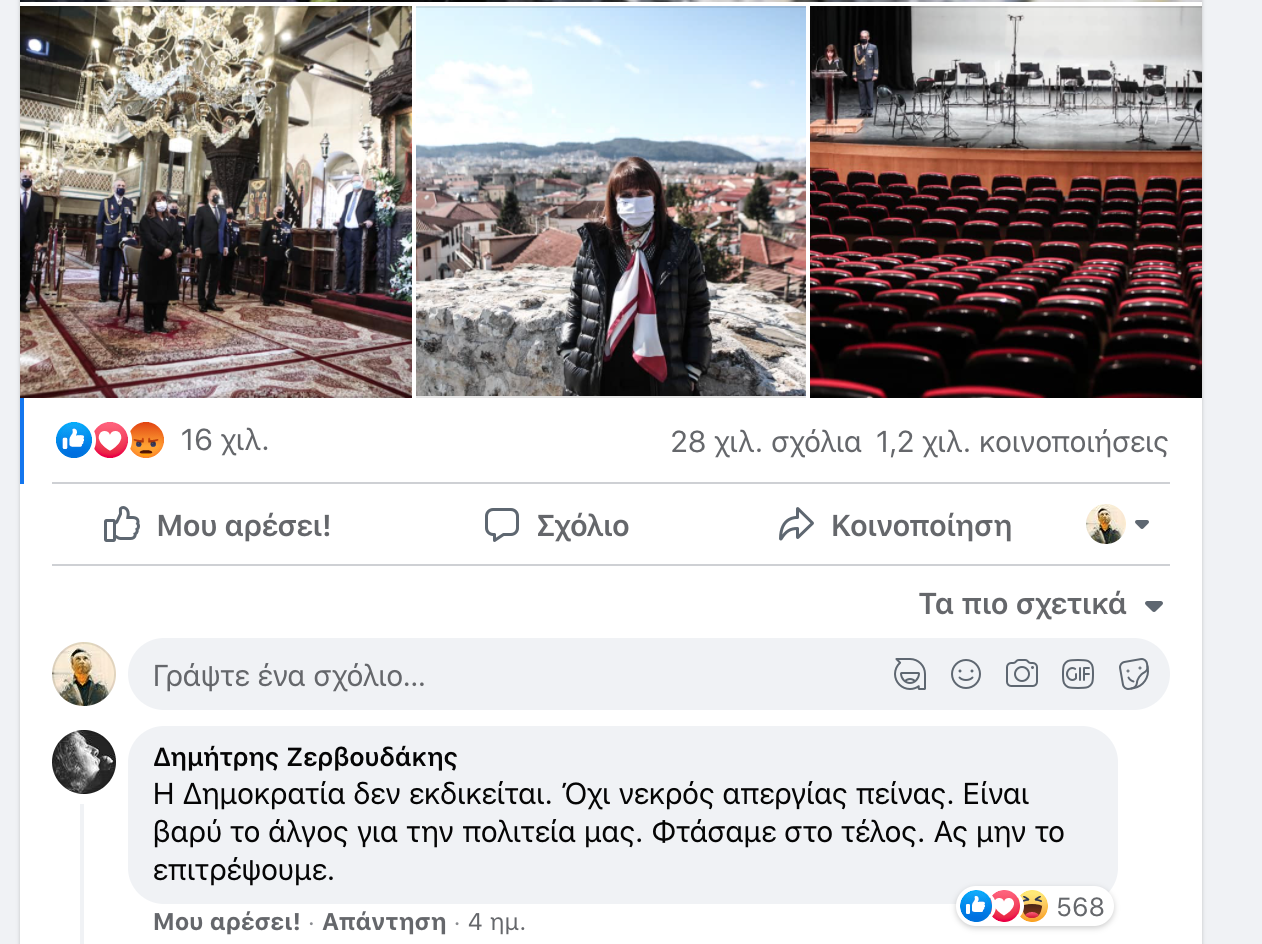Open the Σχόλιο comment button
1262x944 pixels.
[x=557, y=525]
